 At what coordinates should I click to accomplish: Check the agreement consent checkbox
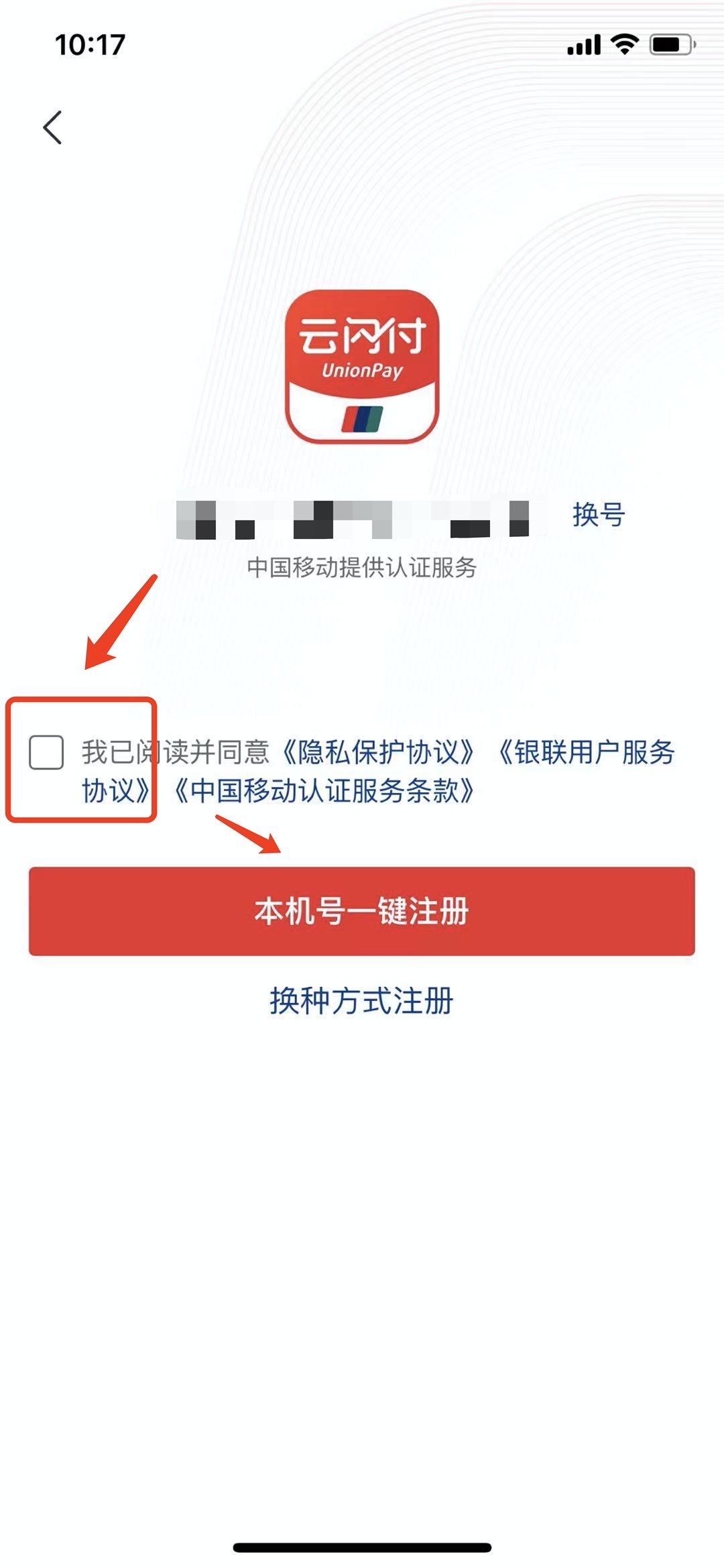pos(46,751)
